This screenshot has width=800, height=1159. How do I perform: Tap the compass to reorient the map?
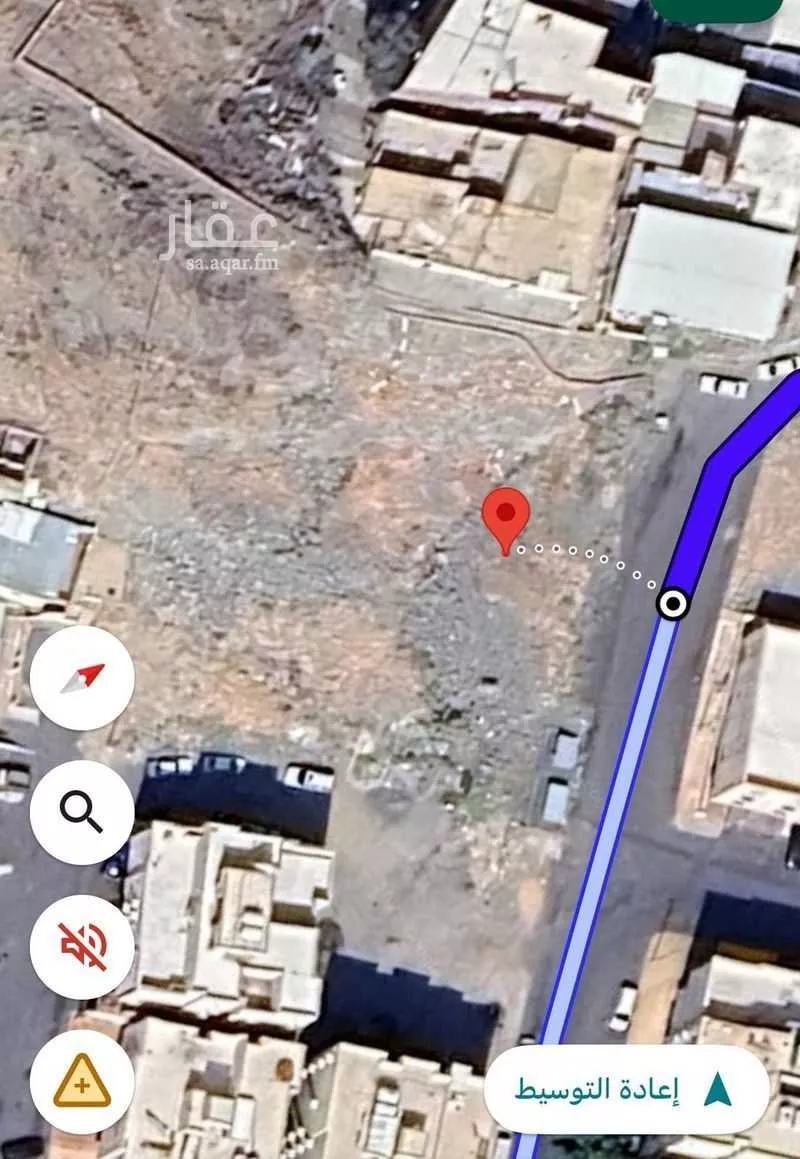point(82,678)
